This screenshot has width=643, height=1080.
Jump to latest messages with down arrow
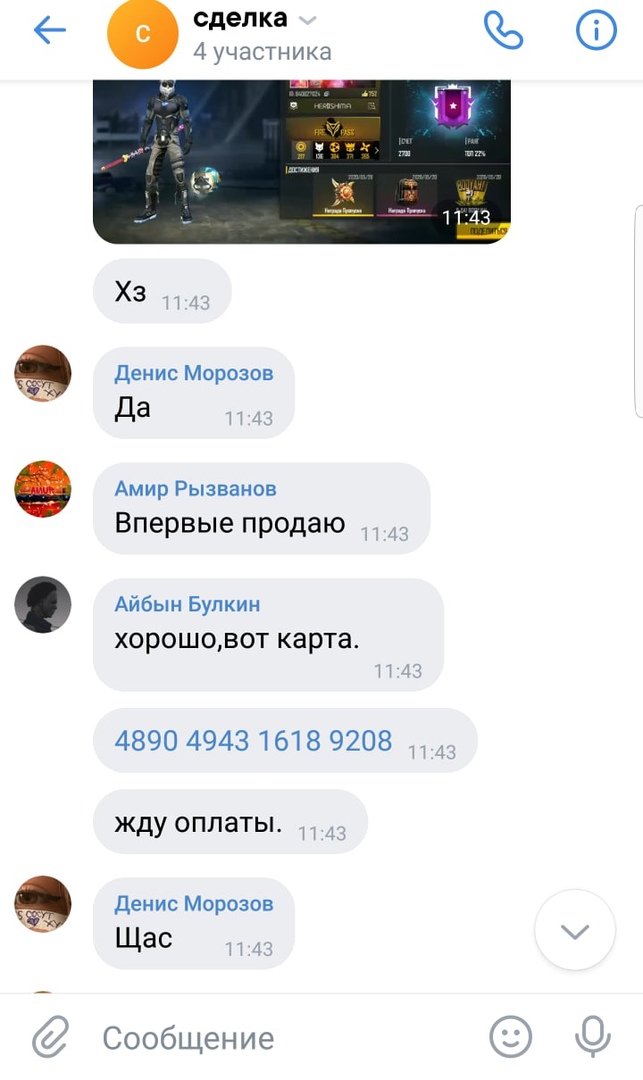pos(574,932)
